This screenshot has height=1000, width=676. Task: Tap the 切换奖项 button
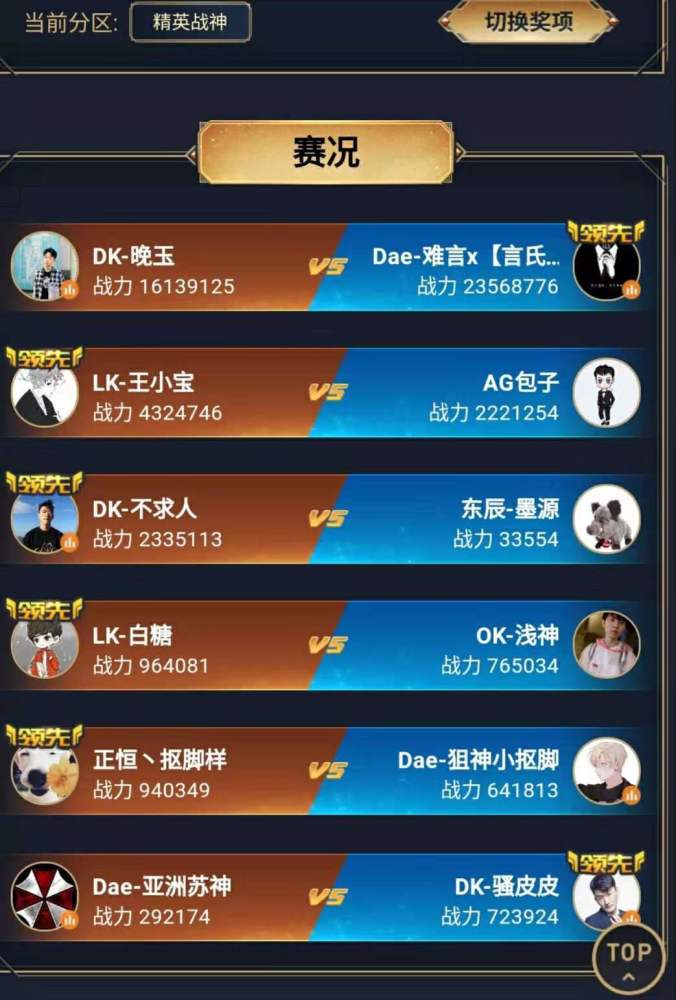tap(528, 22)
